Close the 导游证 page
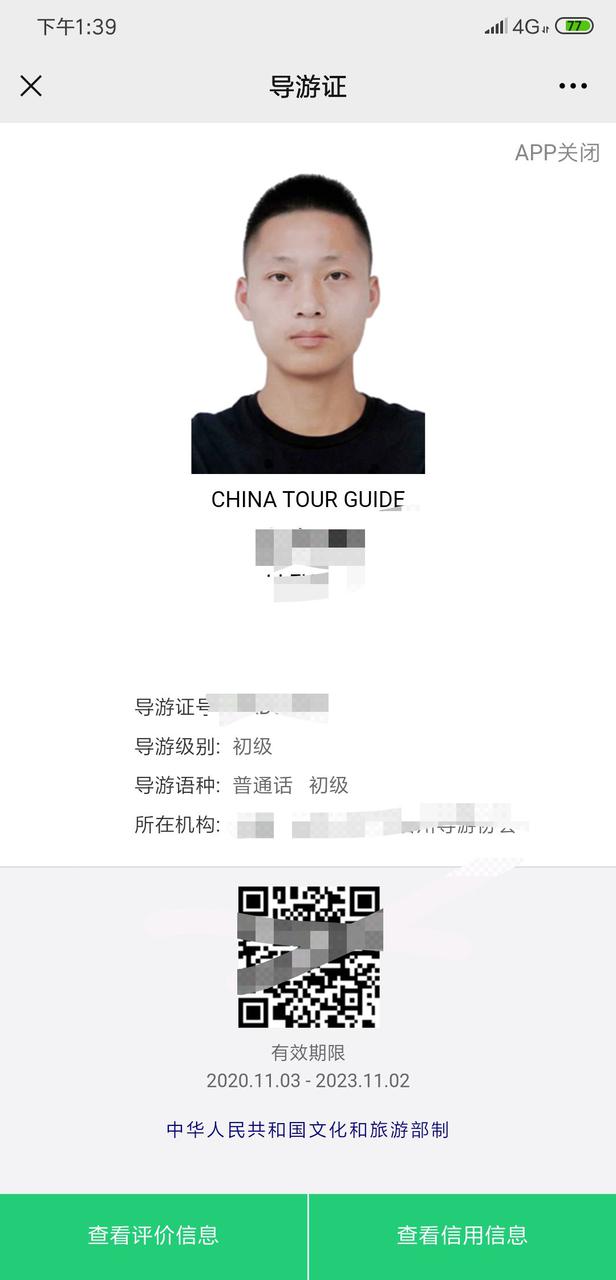616x1280 pixels. pyautogui.click(x=31, y=86)
